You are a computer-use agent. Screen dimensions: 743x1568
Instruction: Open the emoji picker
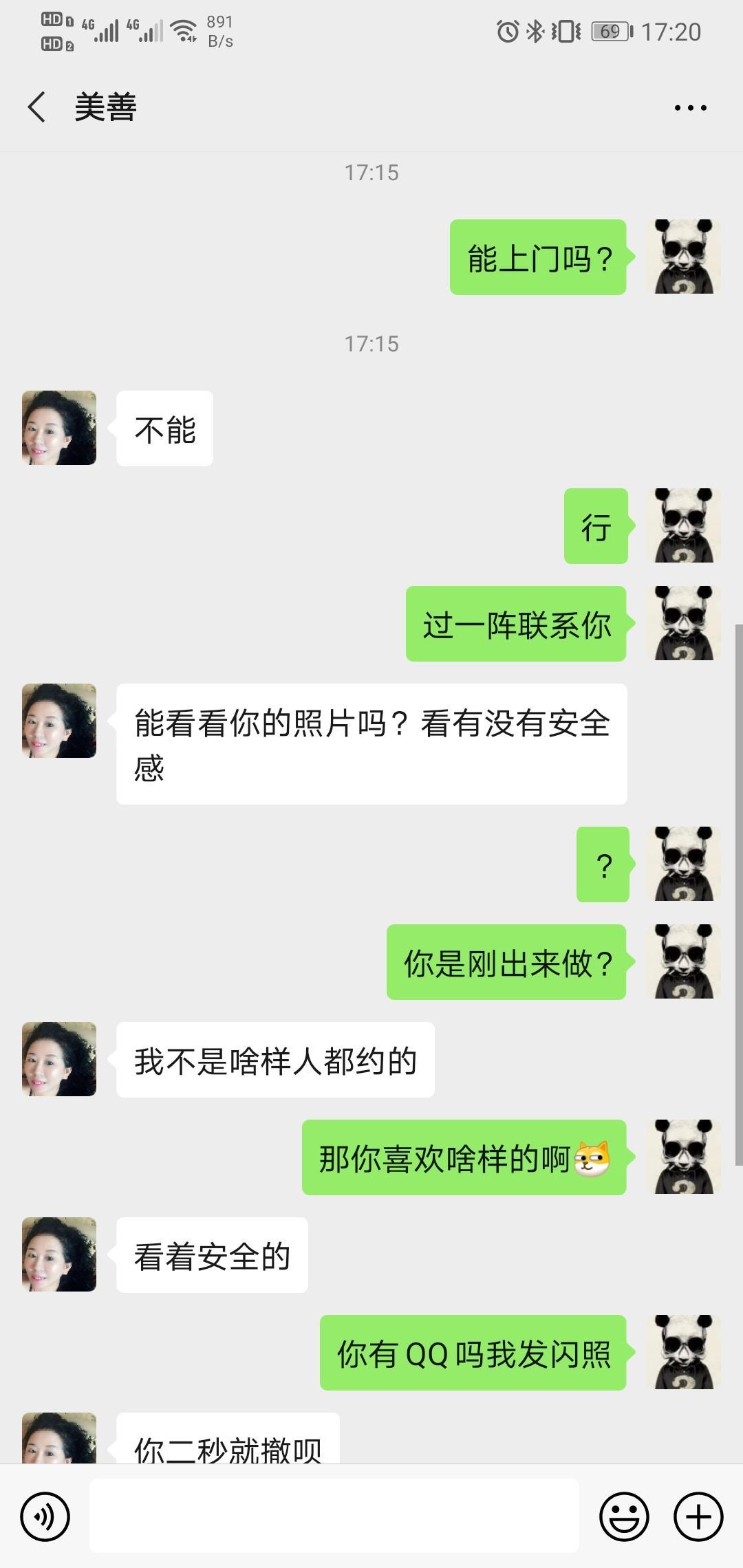[624, 1516]
